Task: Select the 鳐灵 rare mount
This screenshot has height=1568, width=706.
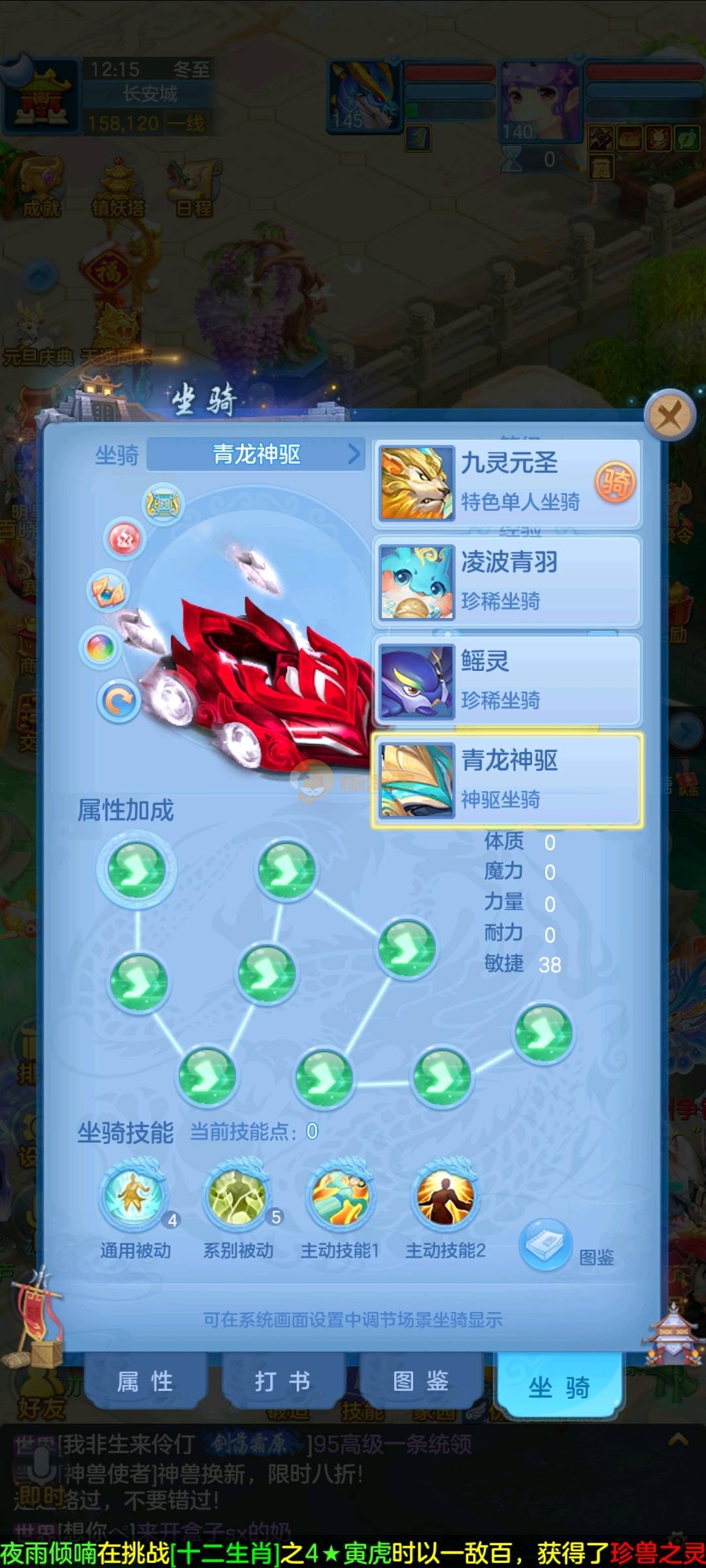Action: point(507,681)
